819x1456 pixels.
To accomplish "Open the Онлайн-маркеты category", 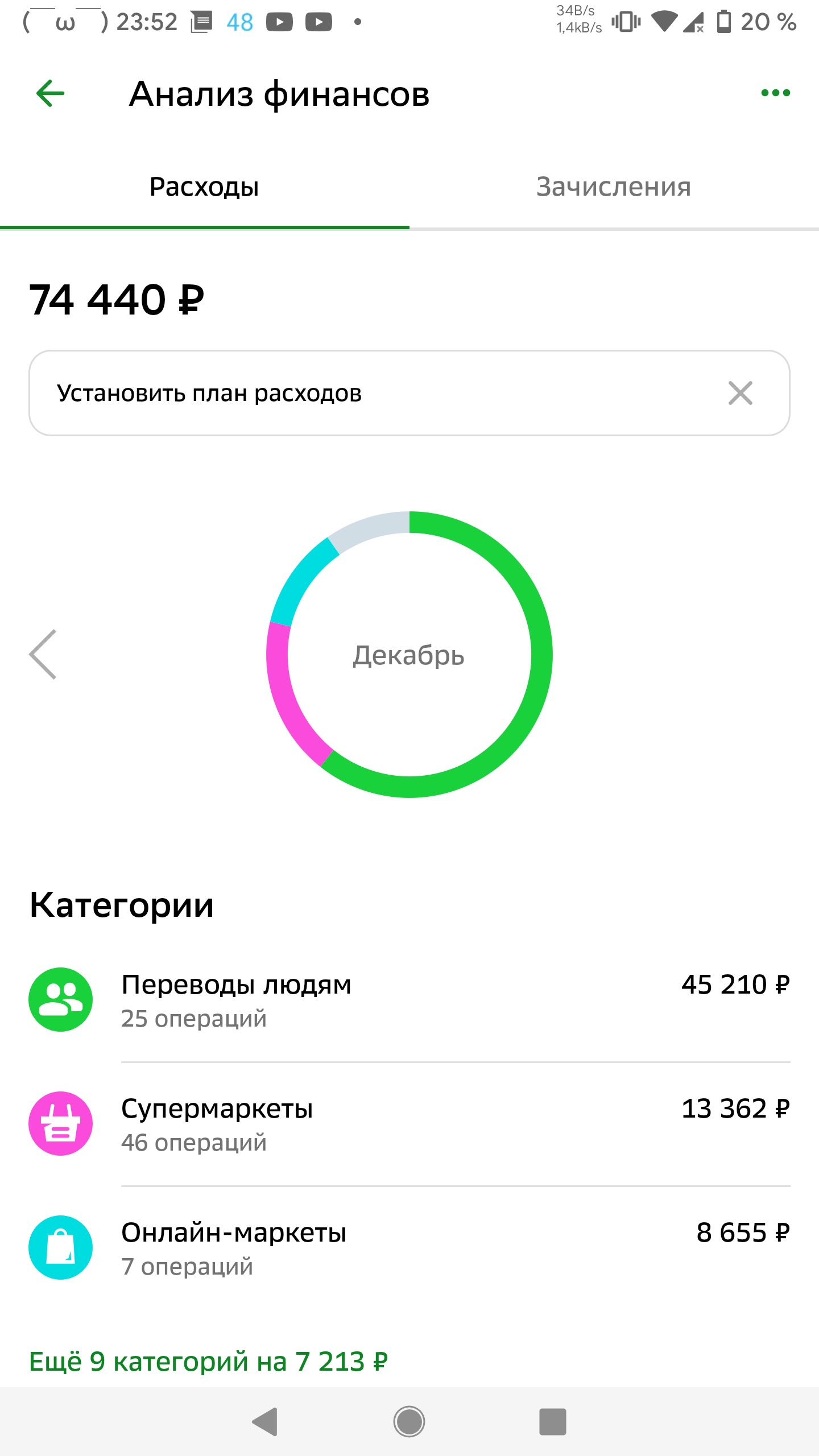I will [x=409, y=1248].
